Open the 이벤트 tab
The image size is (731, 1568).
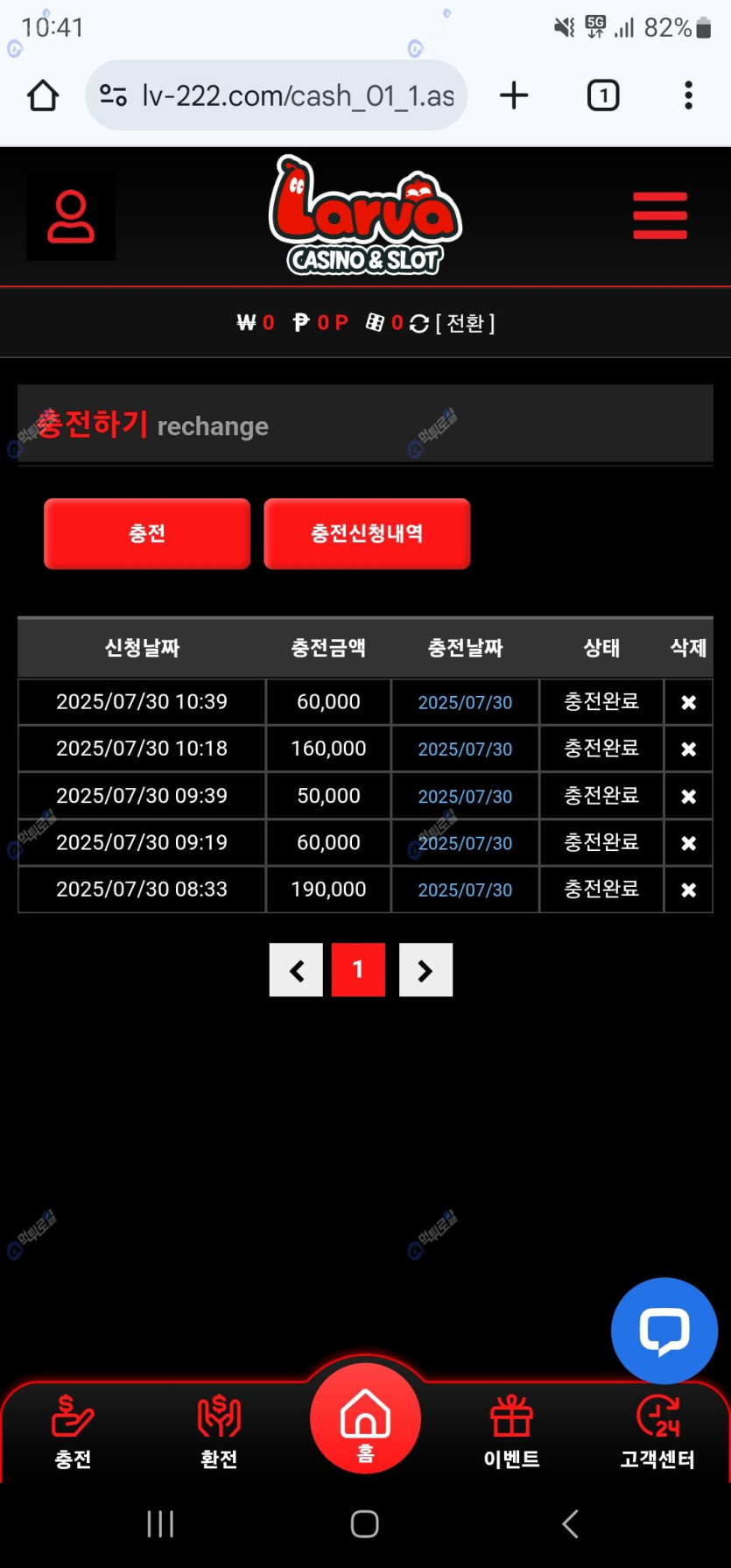511,1431
